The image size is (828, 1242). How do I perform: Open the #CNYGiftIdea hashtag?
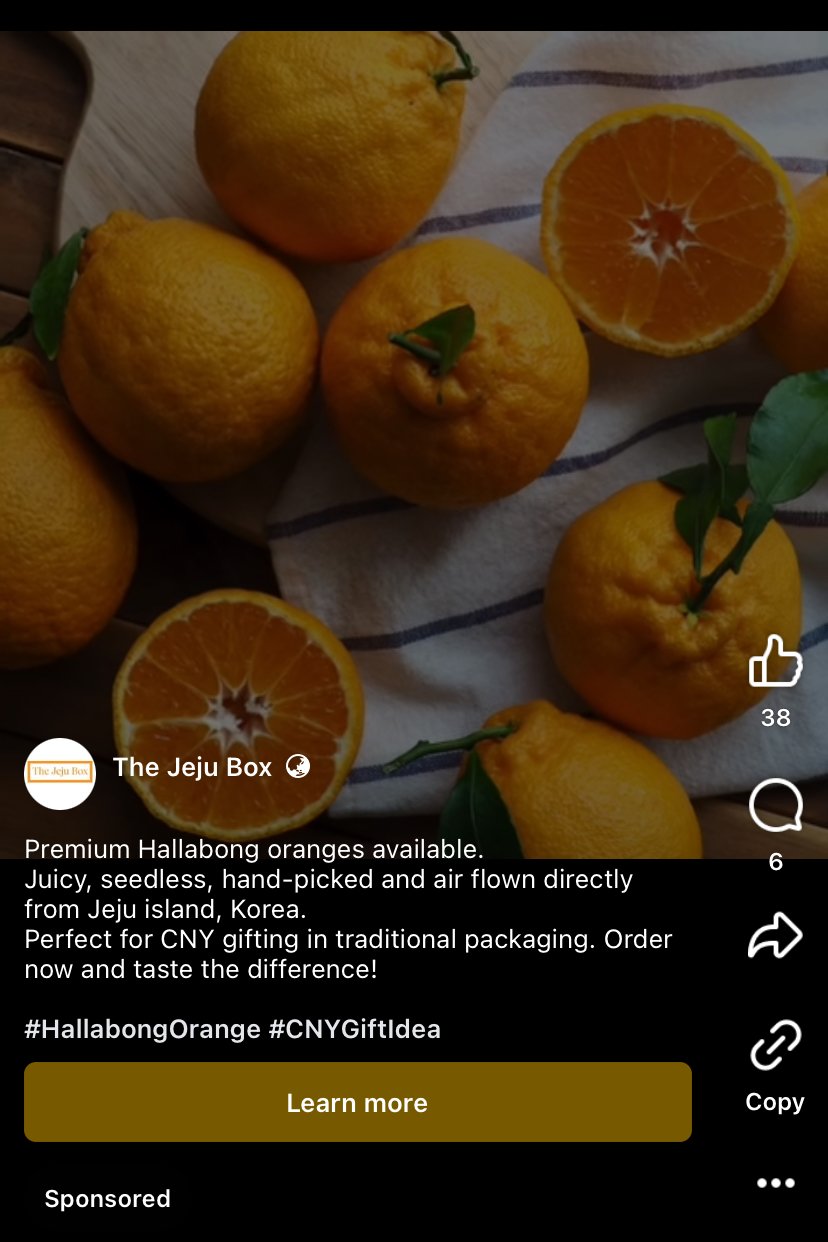pos(355,1029)
